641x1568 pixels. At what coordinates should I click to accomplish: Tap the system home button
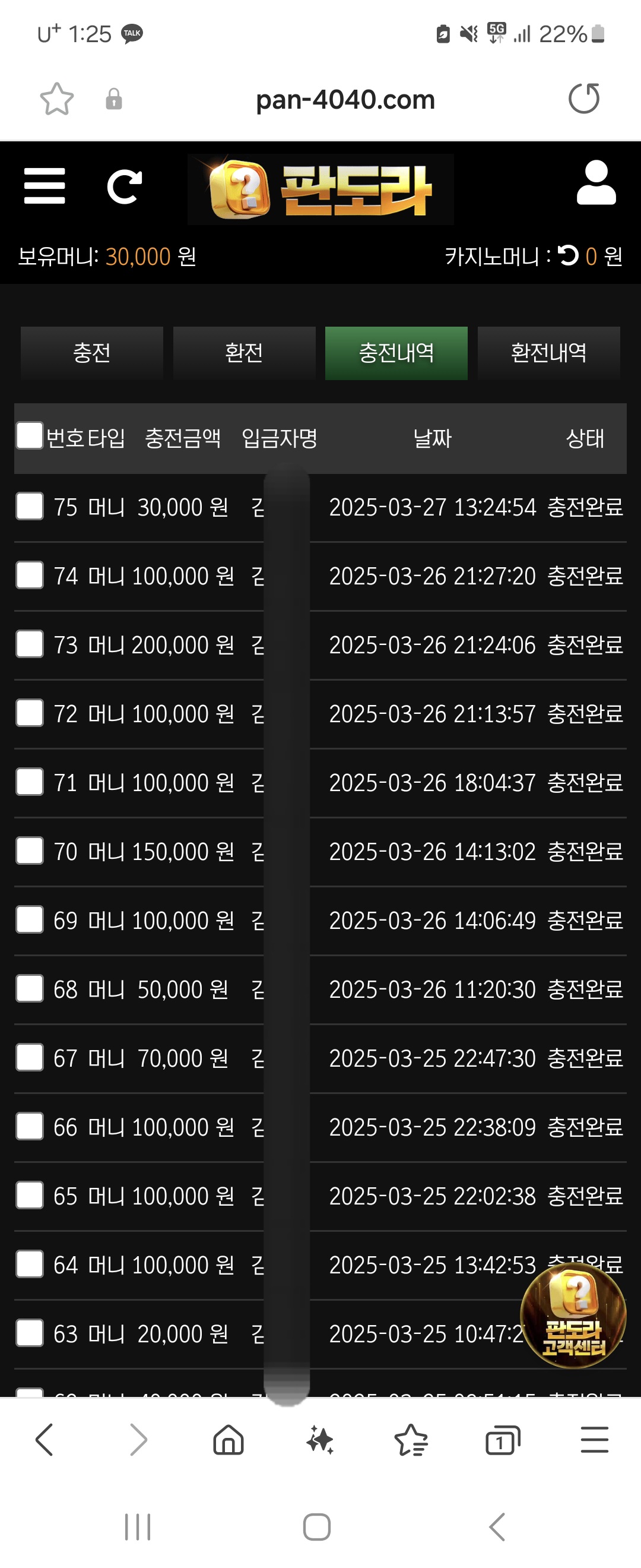click(x=317, y=1526)
